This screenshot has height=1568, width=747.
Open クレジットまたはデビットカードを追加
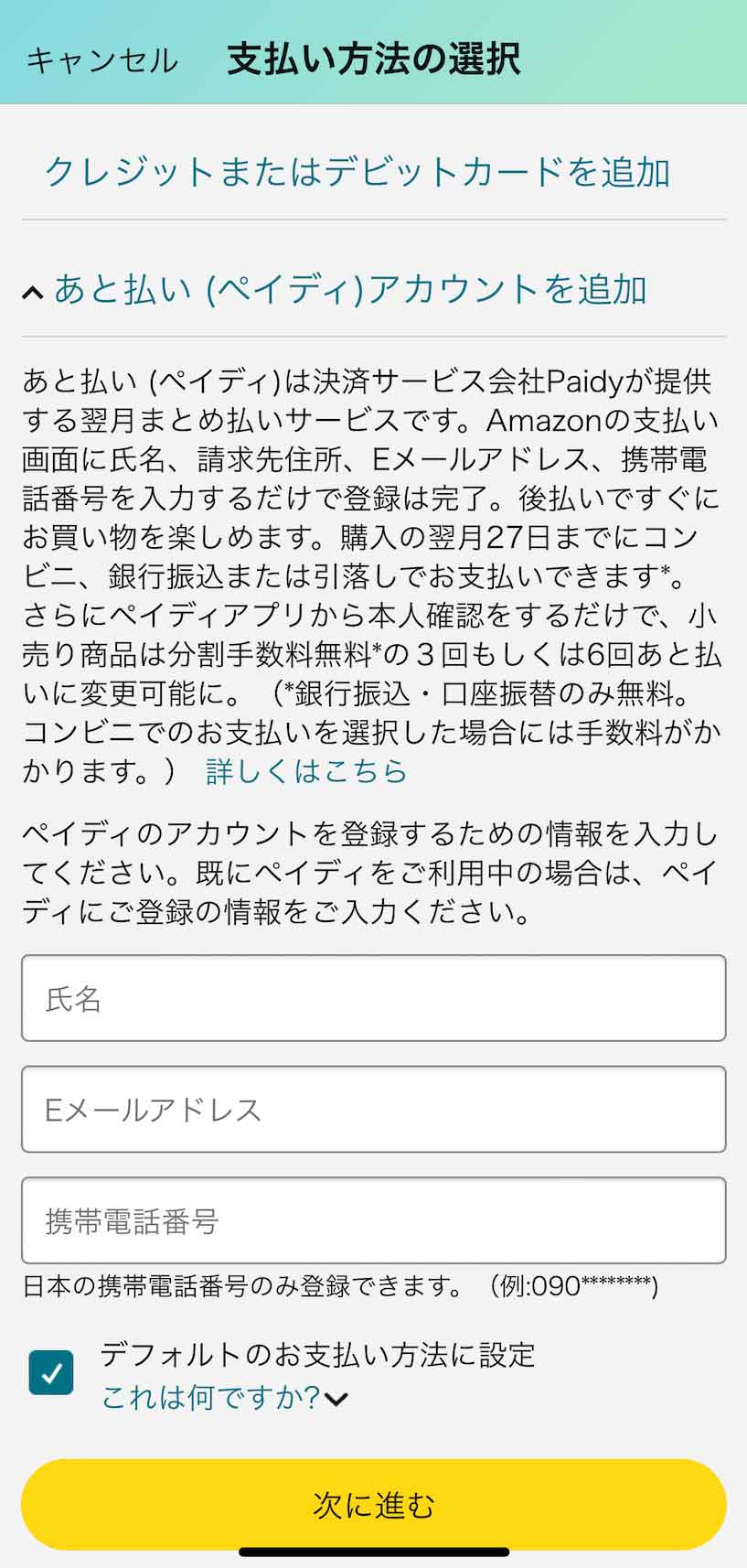357,171
